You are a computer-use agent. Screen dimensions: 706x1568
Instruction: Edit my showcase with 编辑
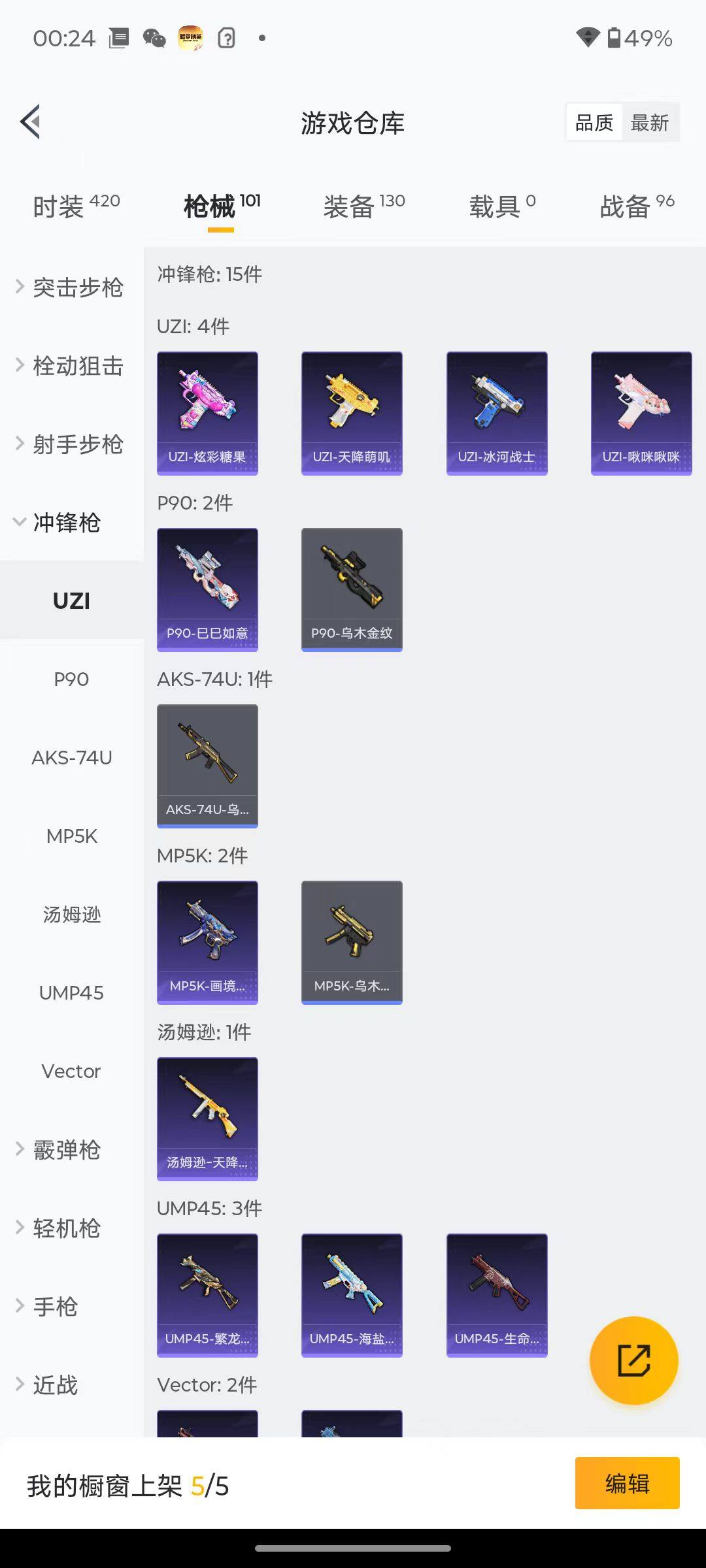[x=627, y=1483]
